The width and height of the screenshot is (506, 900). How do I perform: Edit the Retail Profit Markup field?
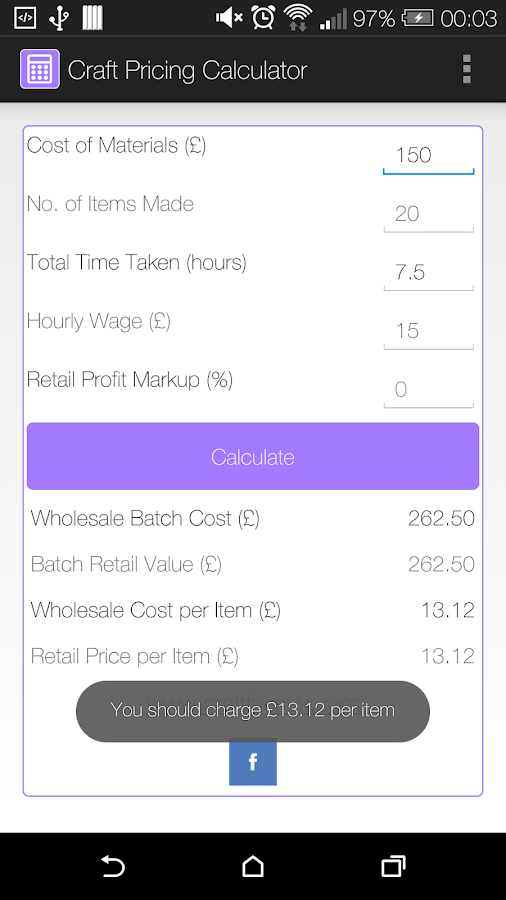pyautogui.click(x=428, y=390)
